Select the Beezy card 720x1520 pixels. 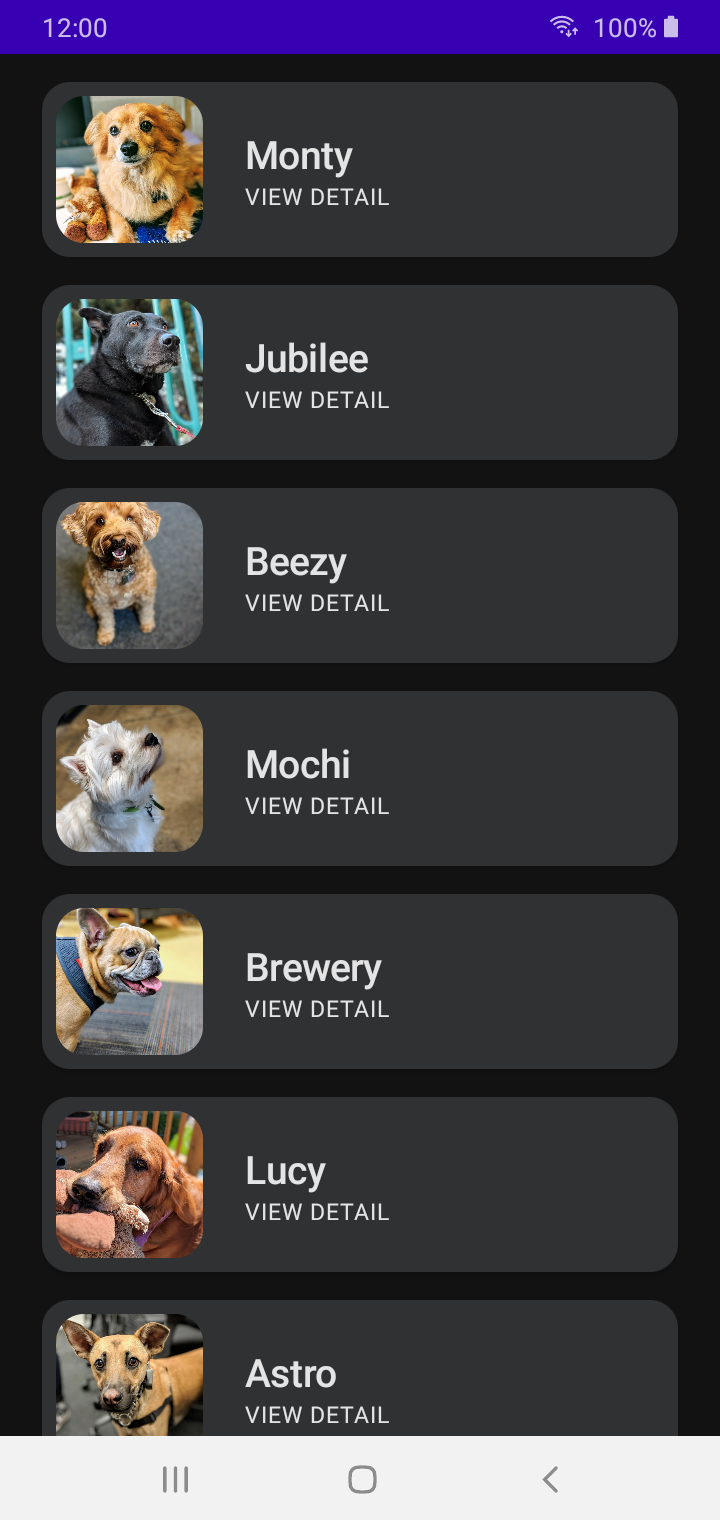pyautogui.click(x=360, y=576)
